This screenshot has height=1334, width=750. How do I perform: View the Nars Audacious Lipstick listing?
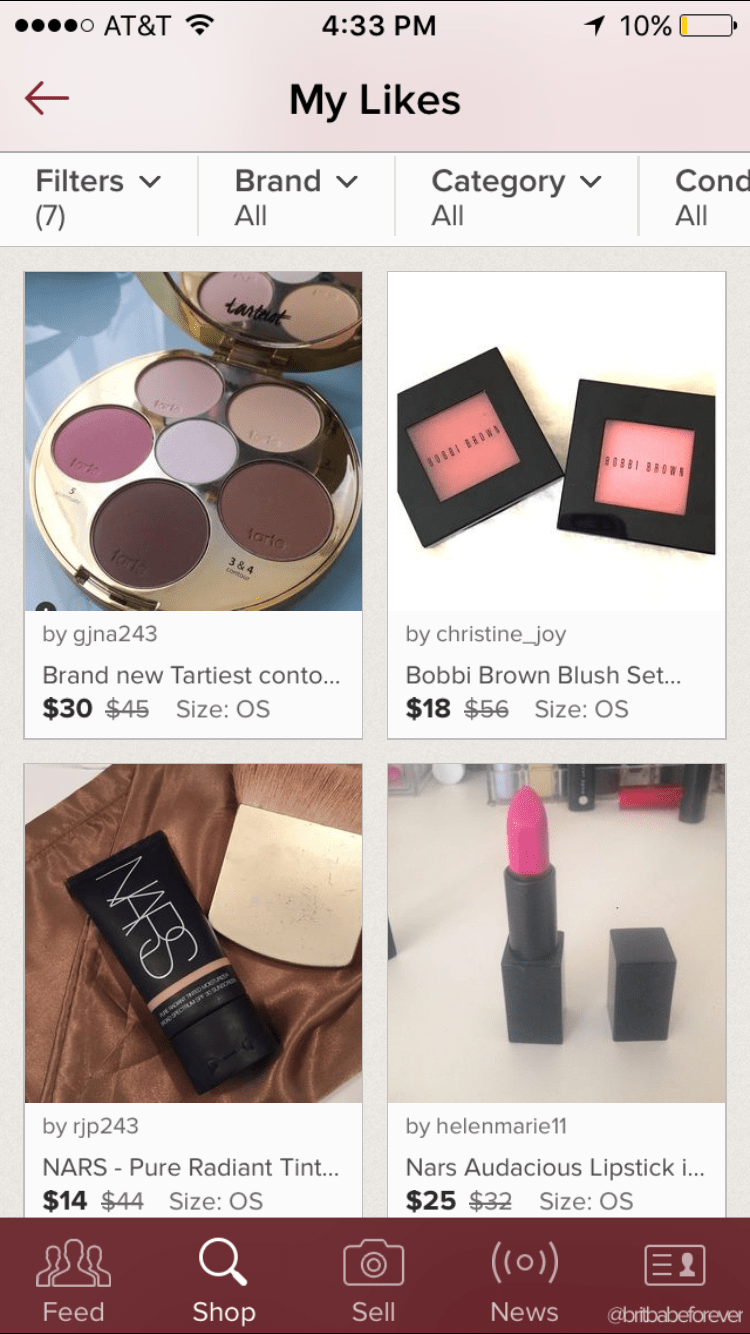coord(556,934)
